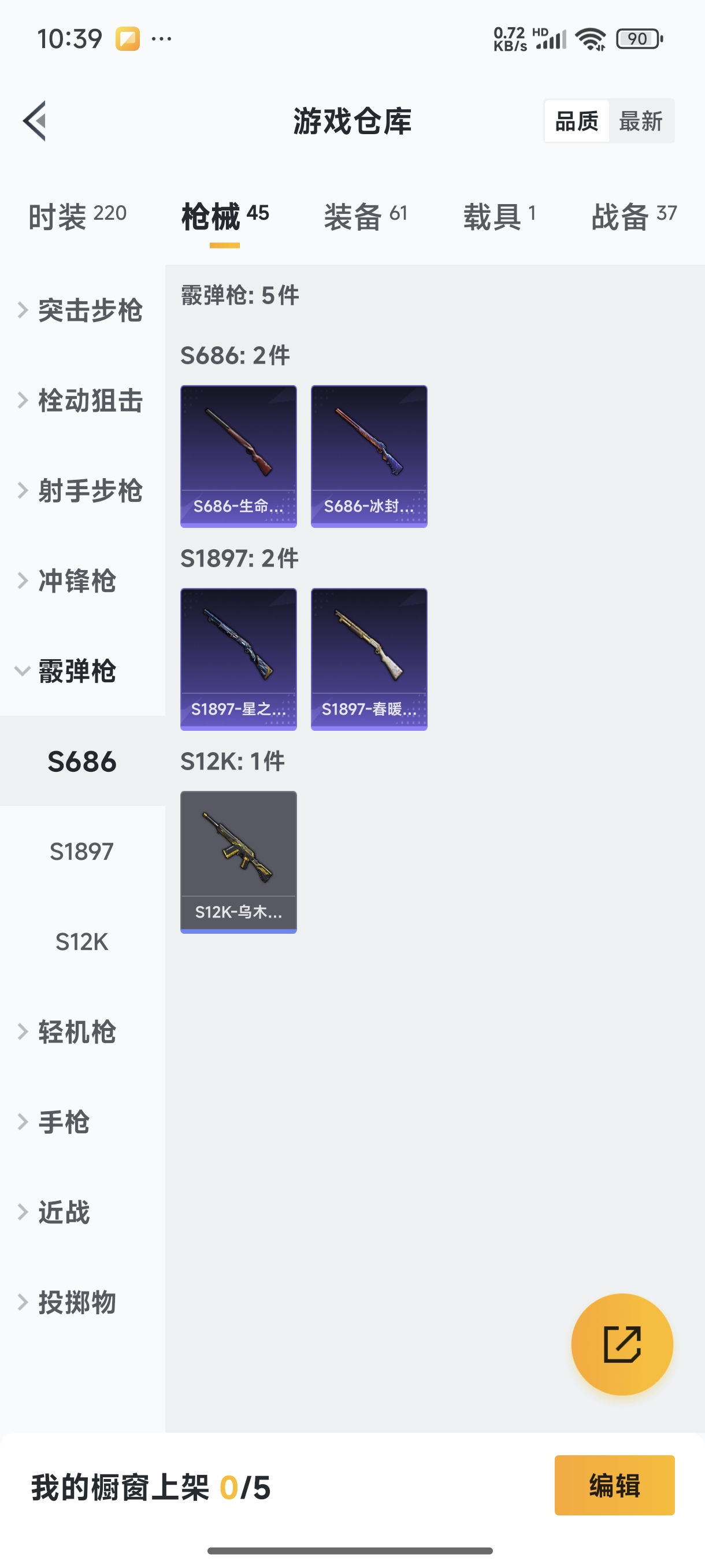This screenshot has height=1568, width=705.
Task: Collapse the 霰弹枪 category
Action: point(76,672)
